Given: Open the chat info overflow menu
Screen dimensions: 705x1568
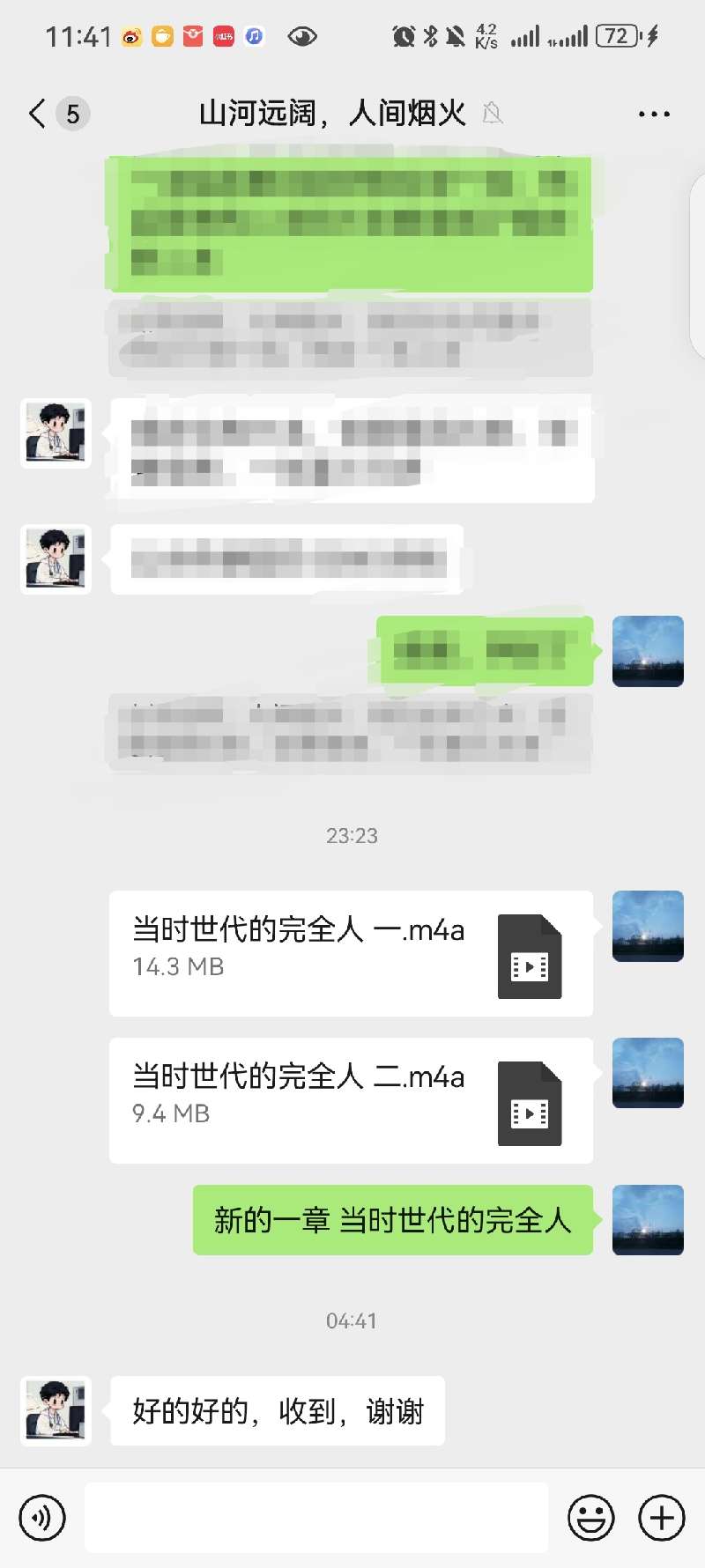Looking at the screenshot, I should click(x=654, y=114).
